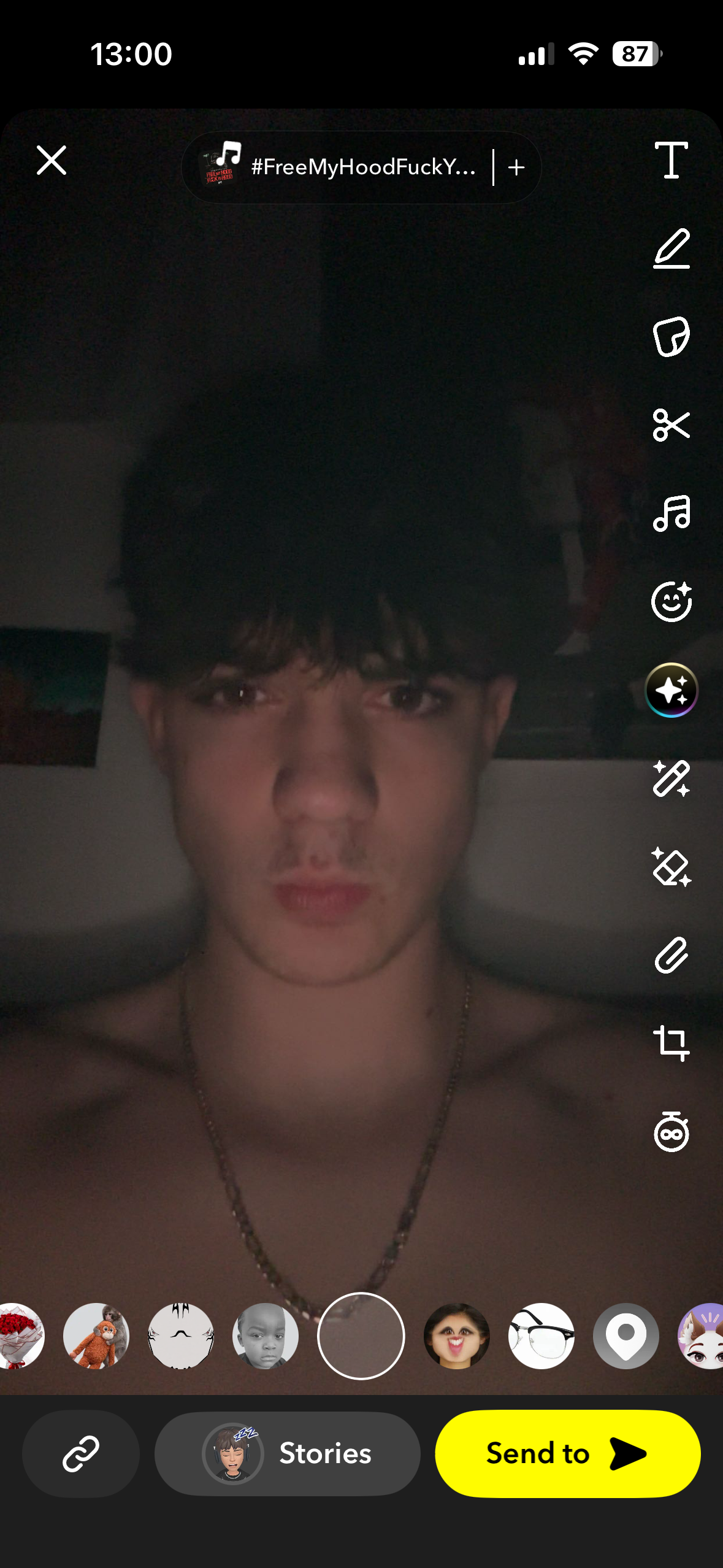Image resolution: width=723 pixels, height=1568 pixels.
Task: Choose the black-framed glasses lens
Action: pyautogui.click(x=541, y=1335)
